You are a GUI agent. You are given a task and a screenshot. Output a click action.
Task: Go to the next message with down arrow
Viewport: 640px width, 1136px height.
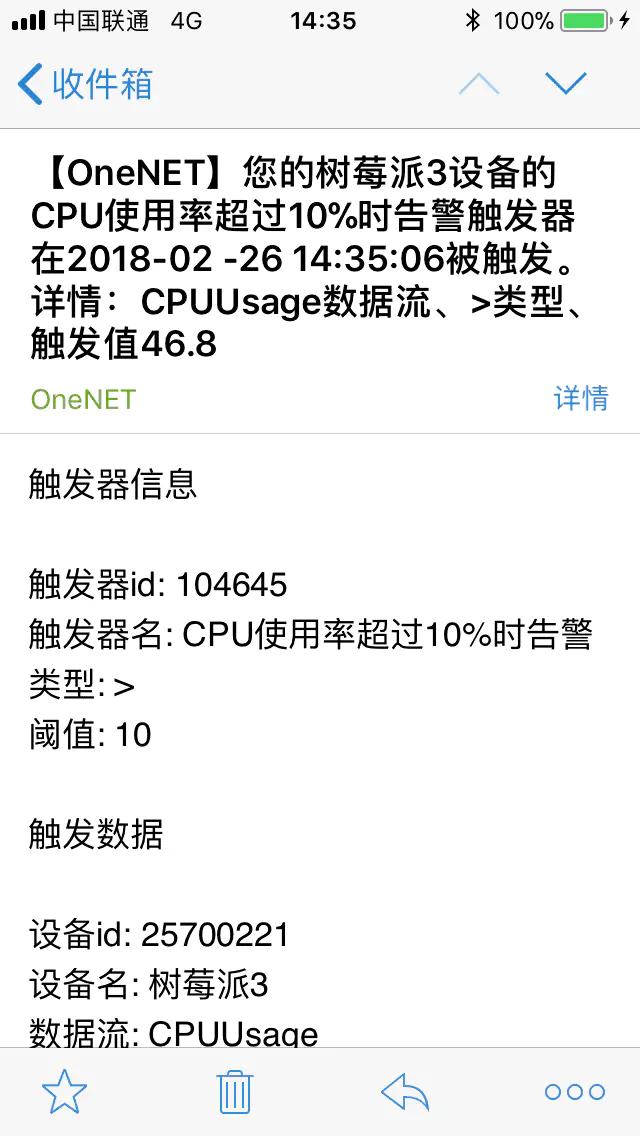tap(565, 84)
